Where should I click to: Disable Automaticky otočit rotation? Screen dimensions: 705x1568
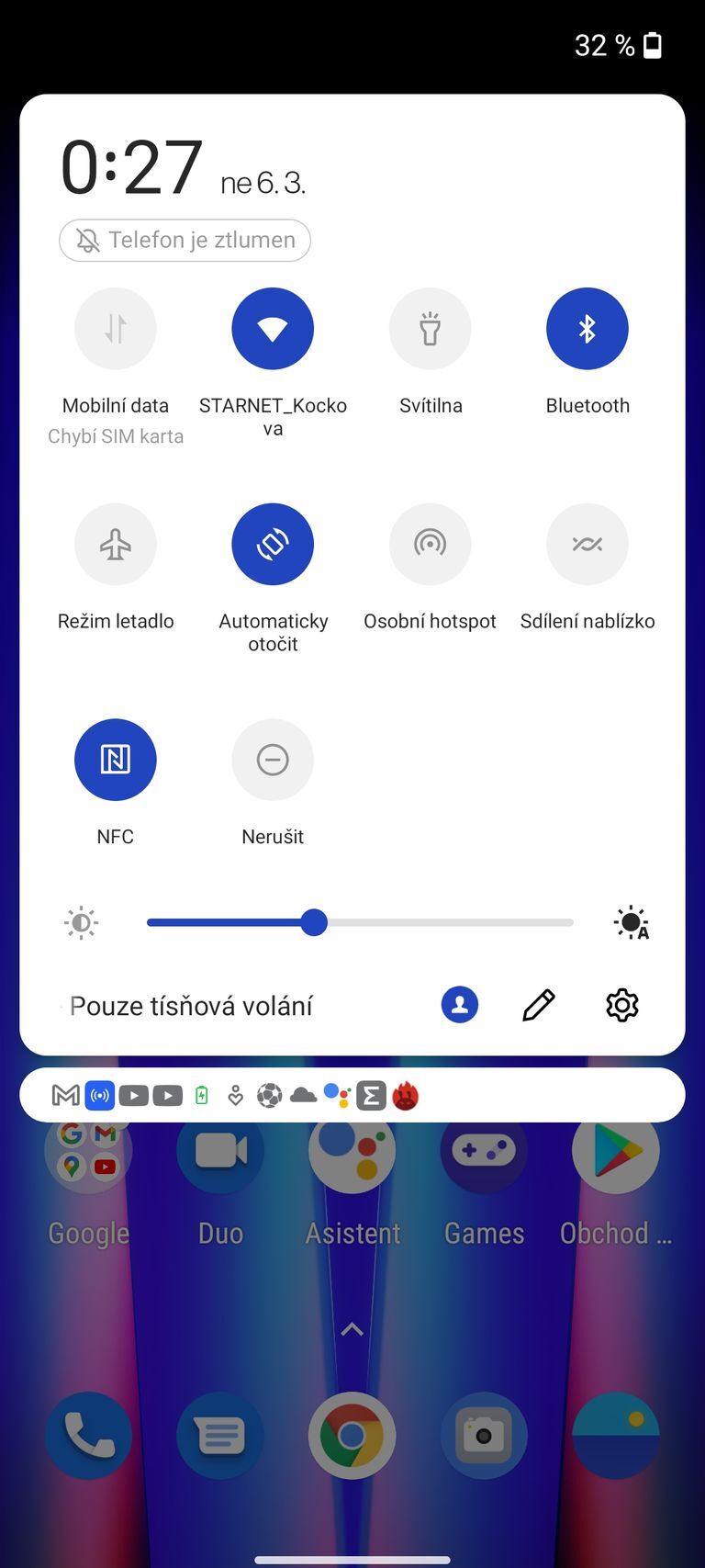coord(273,544)
